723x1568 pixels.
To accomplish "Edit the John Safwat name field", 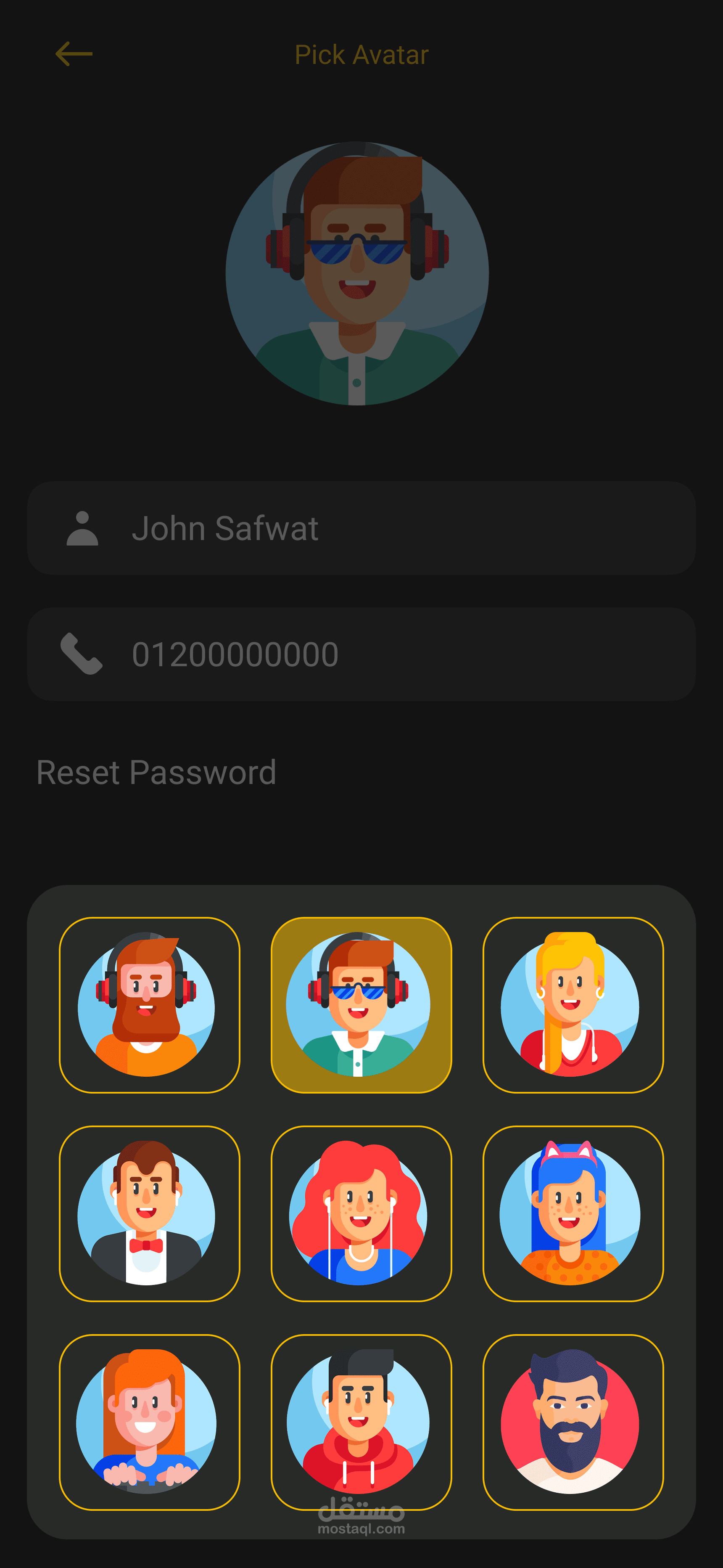I will click(361, 528).
